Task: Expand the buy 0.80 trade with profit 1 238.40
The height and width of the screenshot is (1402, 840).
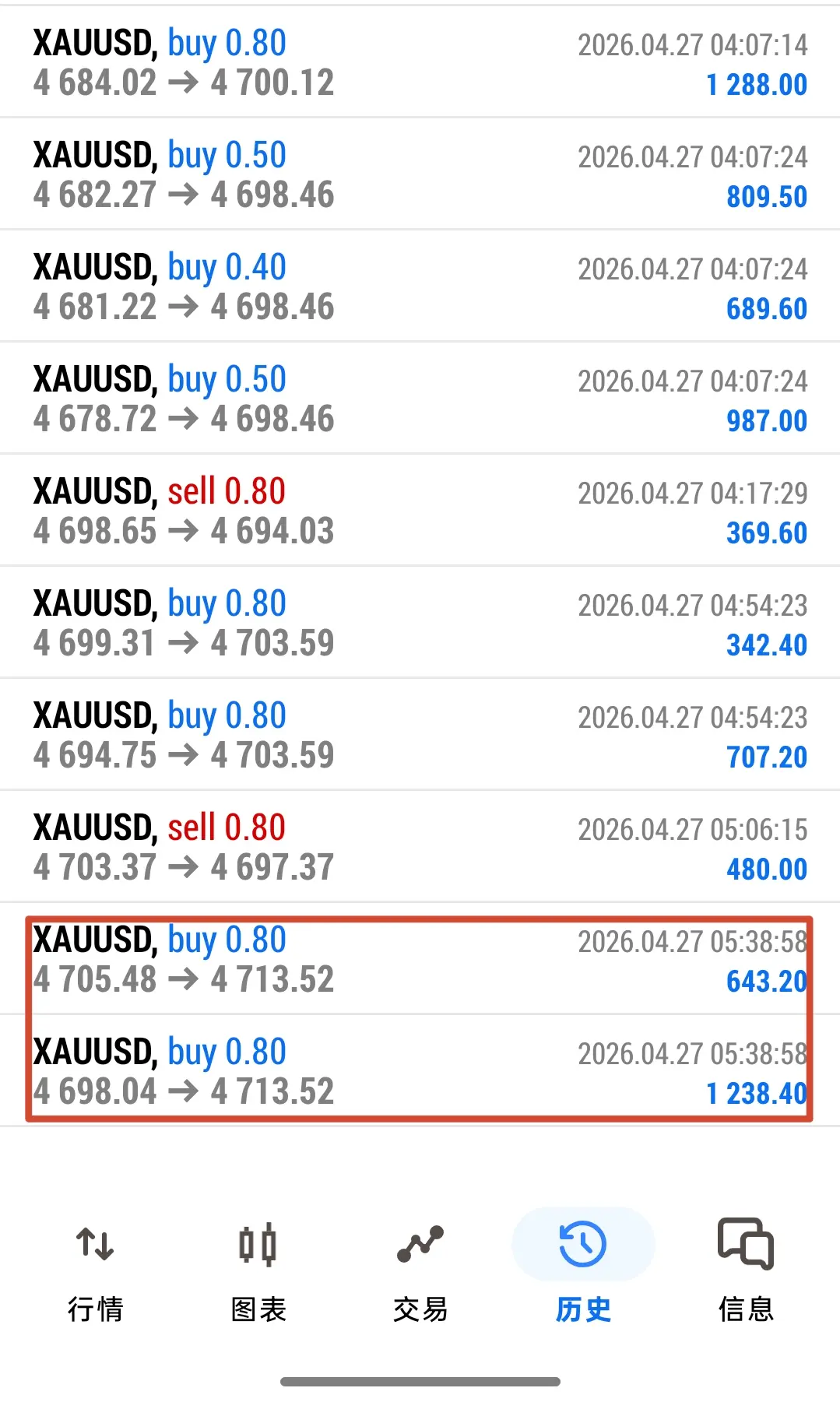Action: [x=420, y=1071]
